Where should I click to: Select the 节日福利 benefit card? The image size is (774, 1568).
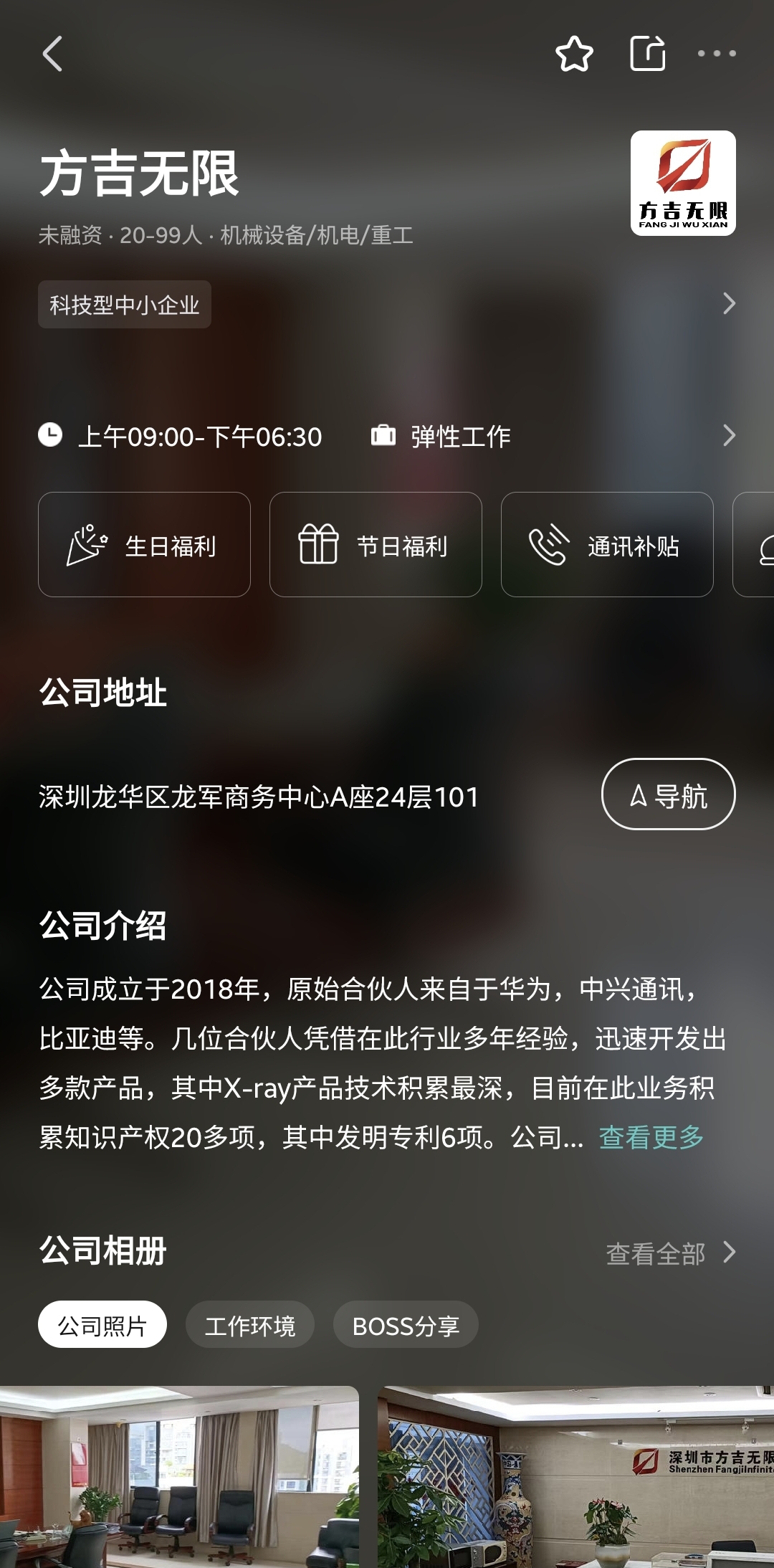coord(376,545)
